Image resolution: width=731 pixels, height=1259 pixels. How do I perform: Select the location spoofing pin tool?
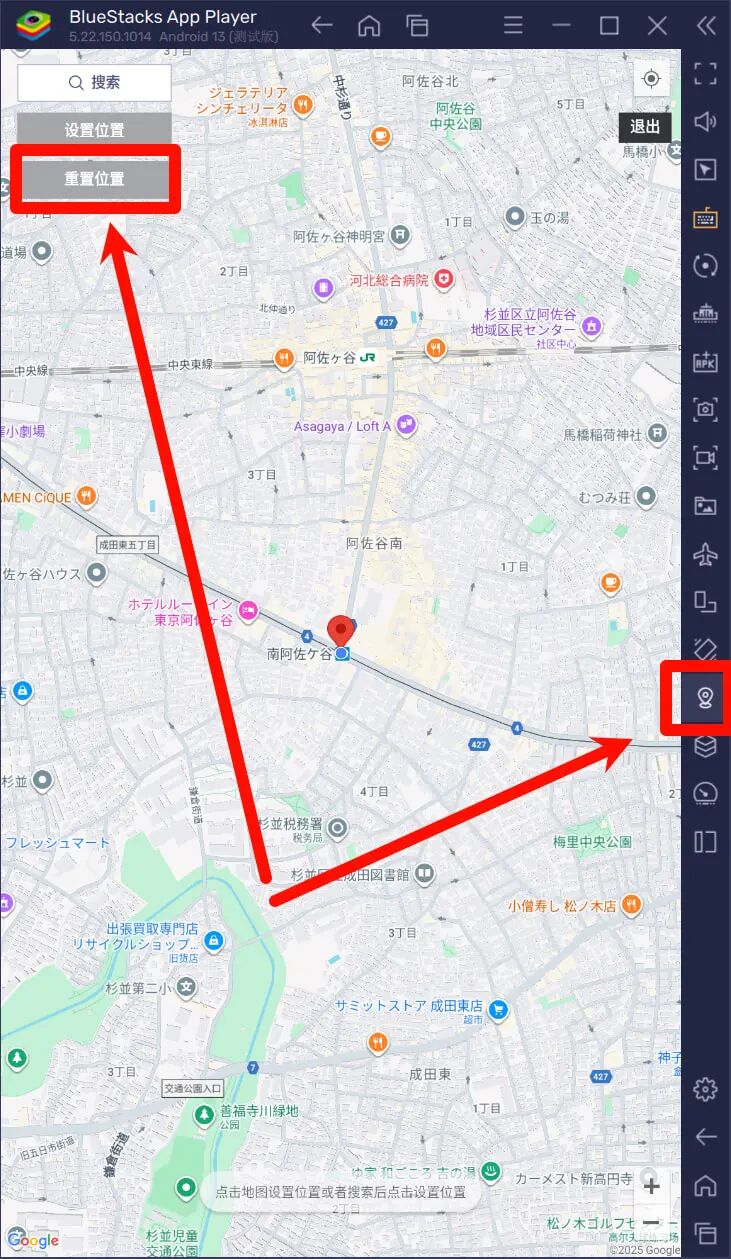pos(705,697)
